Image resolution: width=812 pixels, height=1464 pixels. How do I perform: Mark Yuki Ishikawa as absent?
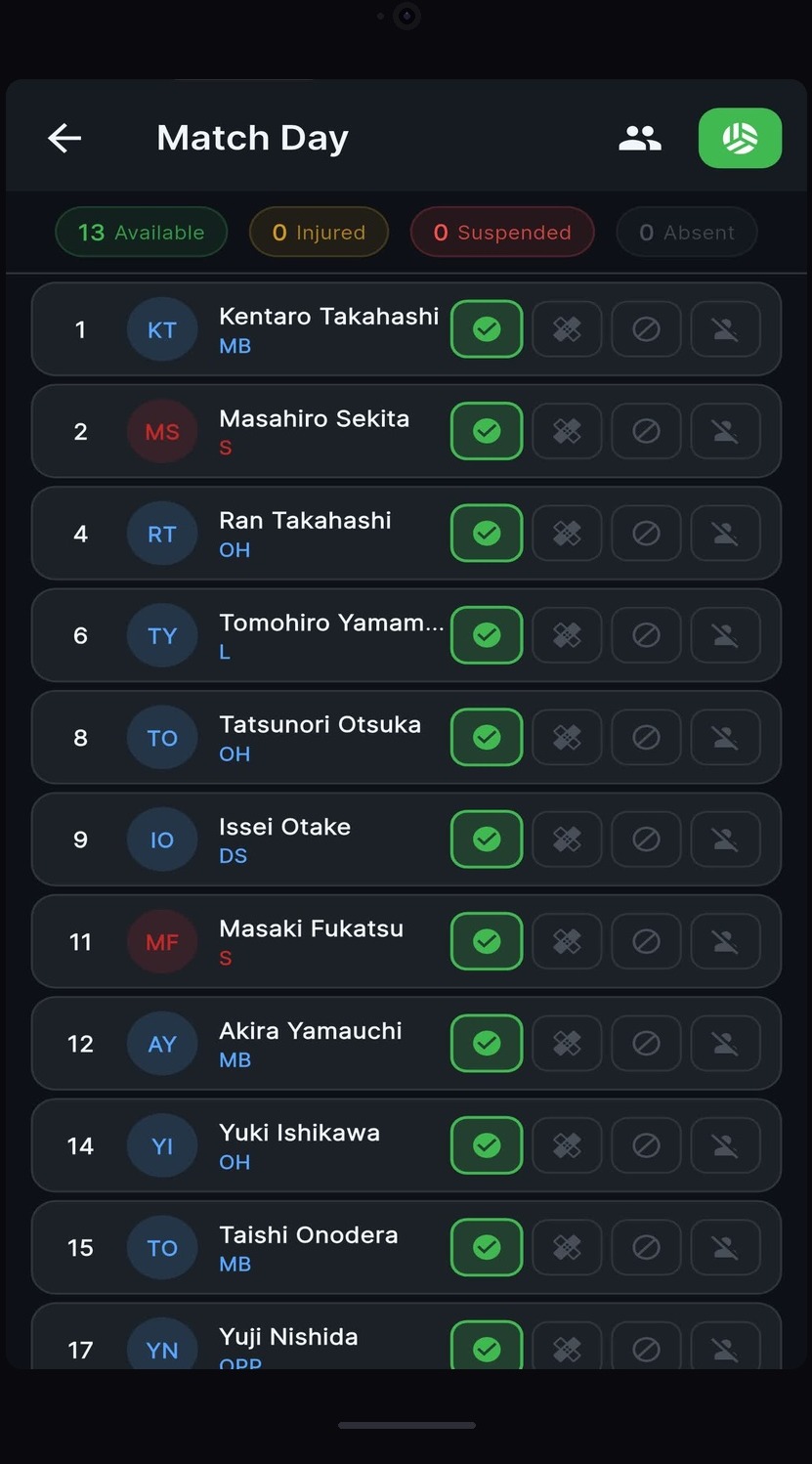tap(725, 1145)
